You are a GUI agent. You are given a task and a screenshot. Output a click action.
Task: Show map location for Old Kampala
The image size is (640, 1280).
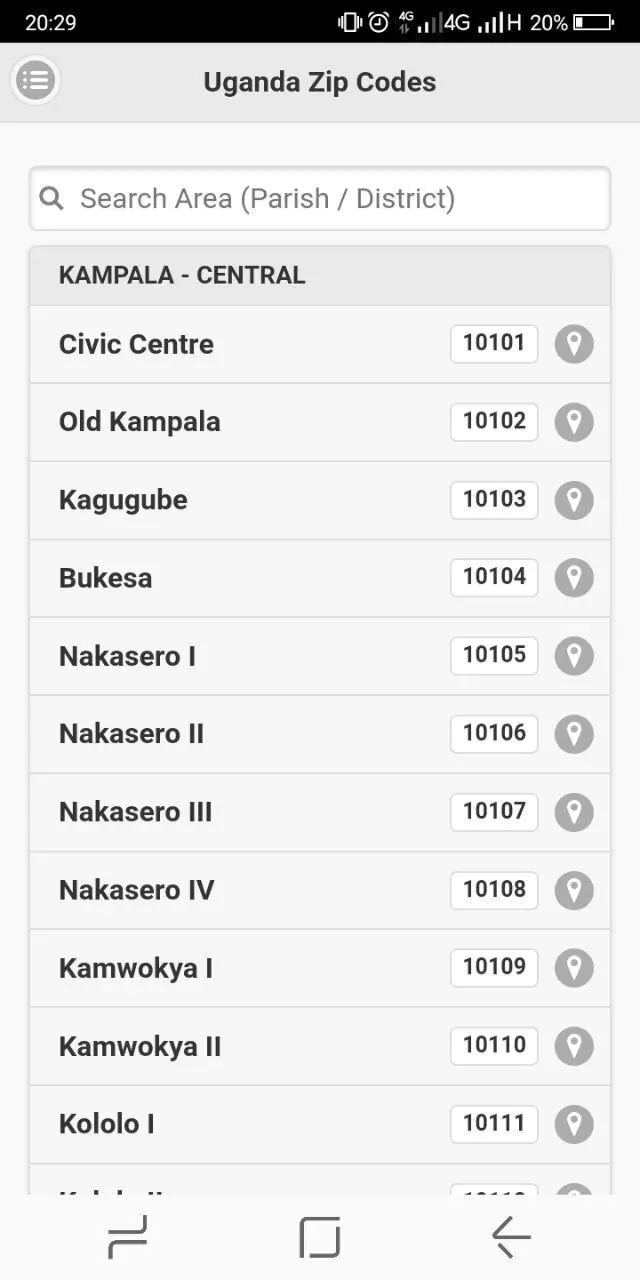coord(574,422)
